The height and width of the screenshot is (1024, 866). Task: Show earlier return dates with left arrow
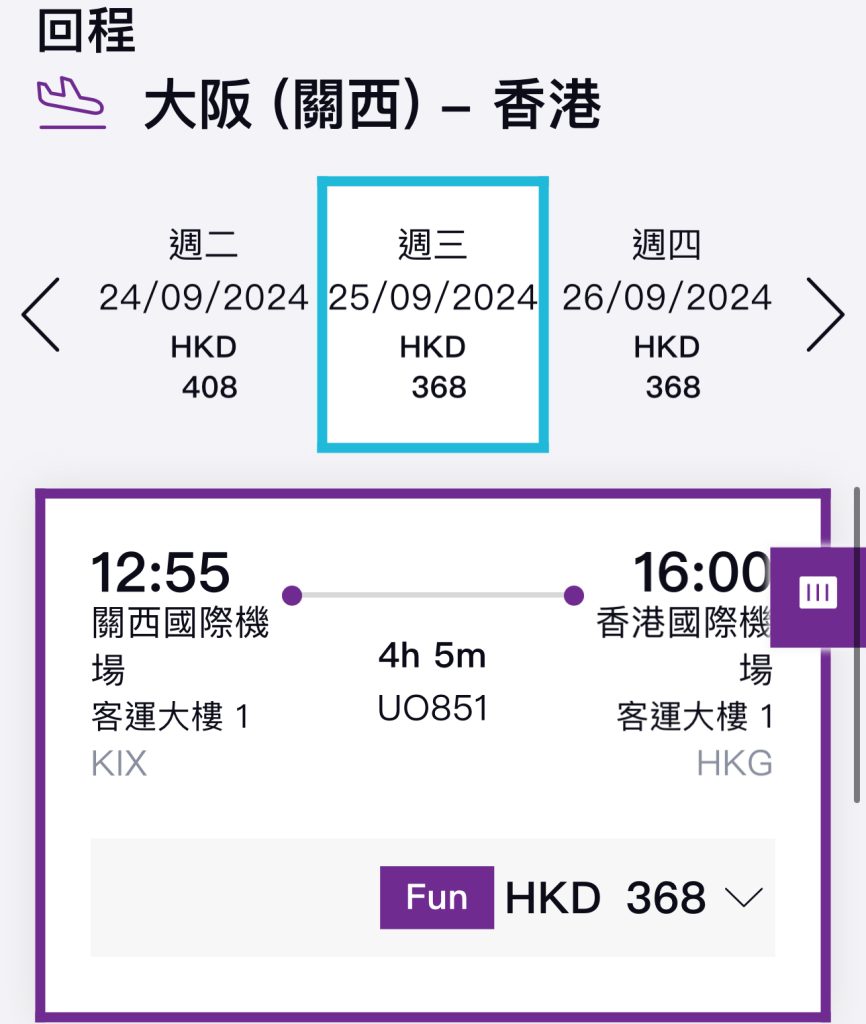point(41,315)
